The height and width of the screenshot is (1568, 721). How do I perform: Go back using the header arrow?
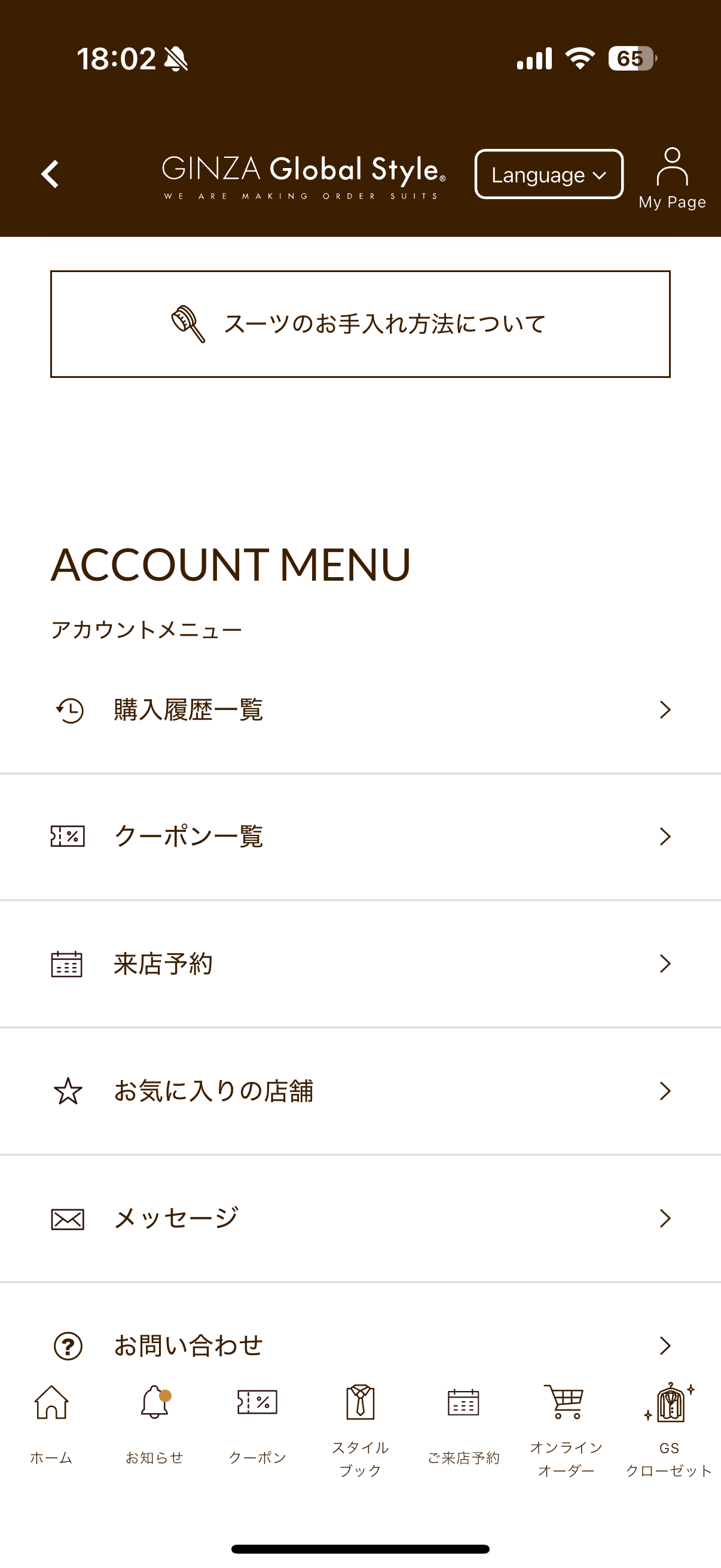click(50, 174)
